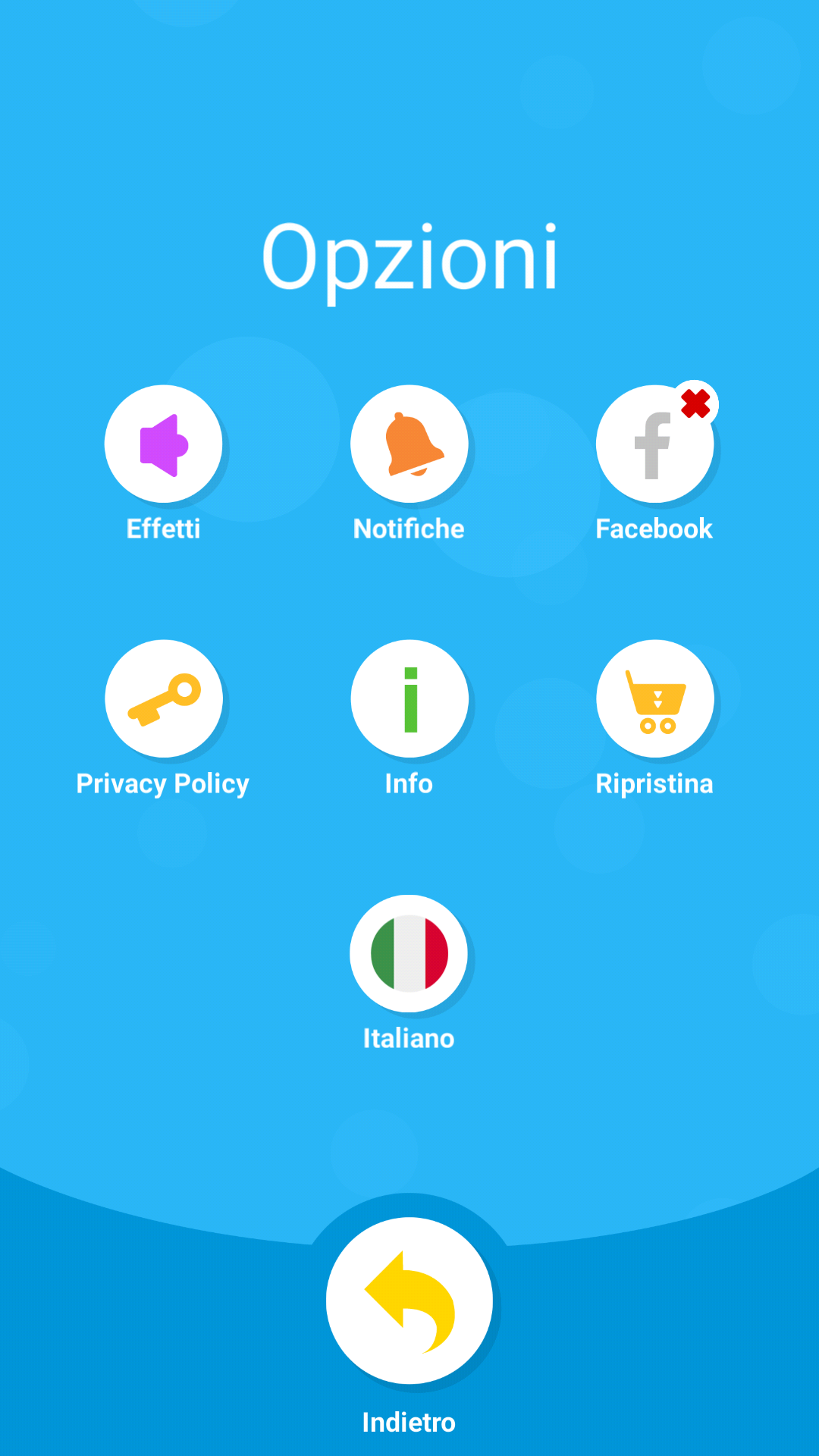Go back with Indietro button
This screenshot has height=1456, width=819.
point(409,1301)
